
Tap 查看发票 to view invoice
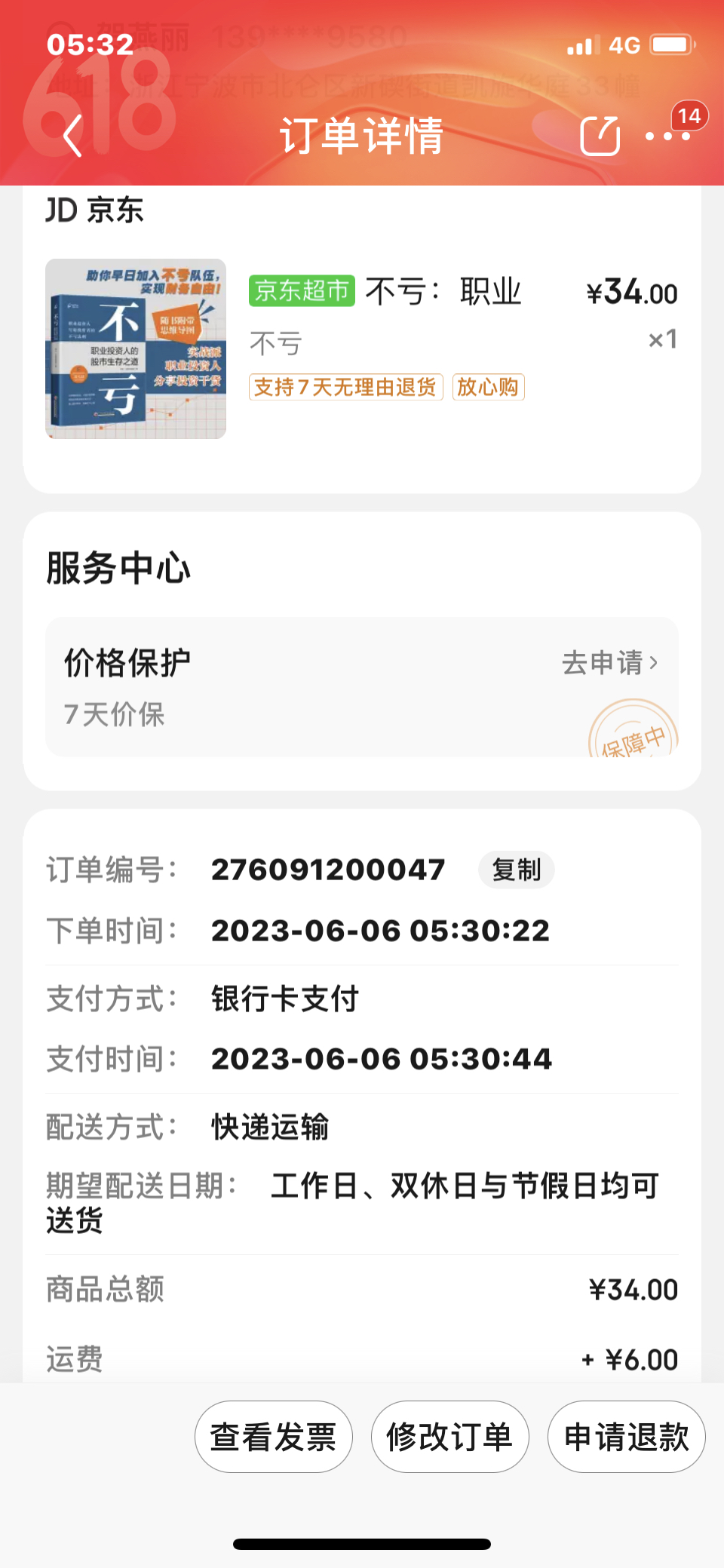(x=273, y=1437)
